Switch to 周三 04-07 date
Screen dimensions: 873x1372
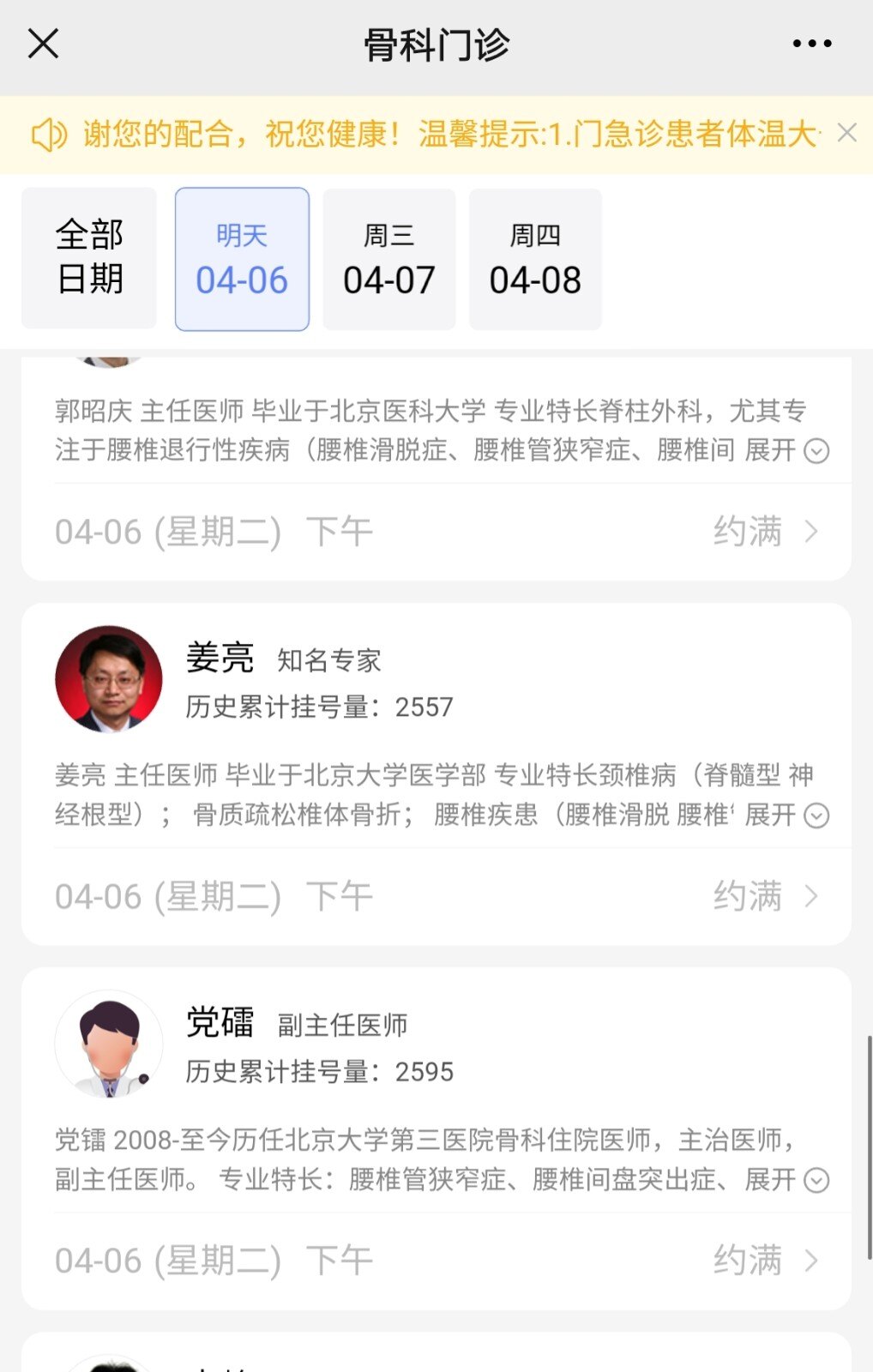[x=389, y=259]
